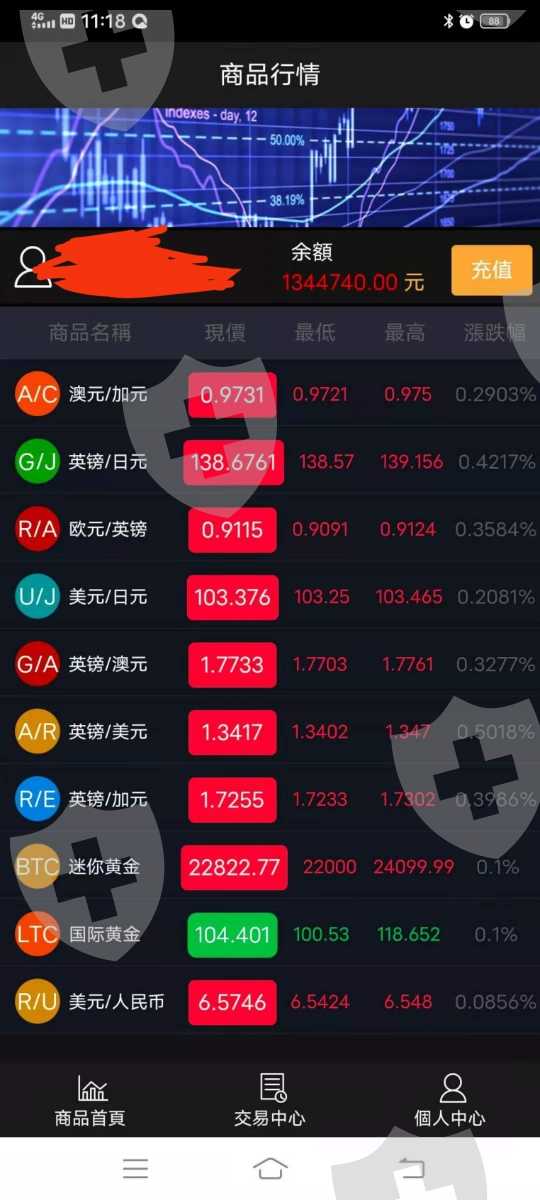The width and height of the screenshot is (540, 1200).
Task: Tap the 充值 recharge button
Action: (x=491, y=270)
